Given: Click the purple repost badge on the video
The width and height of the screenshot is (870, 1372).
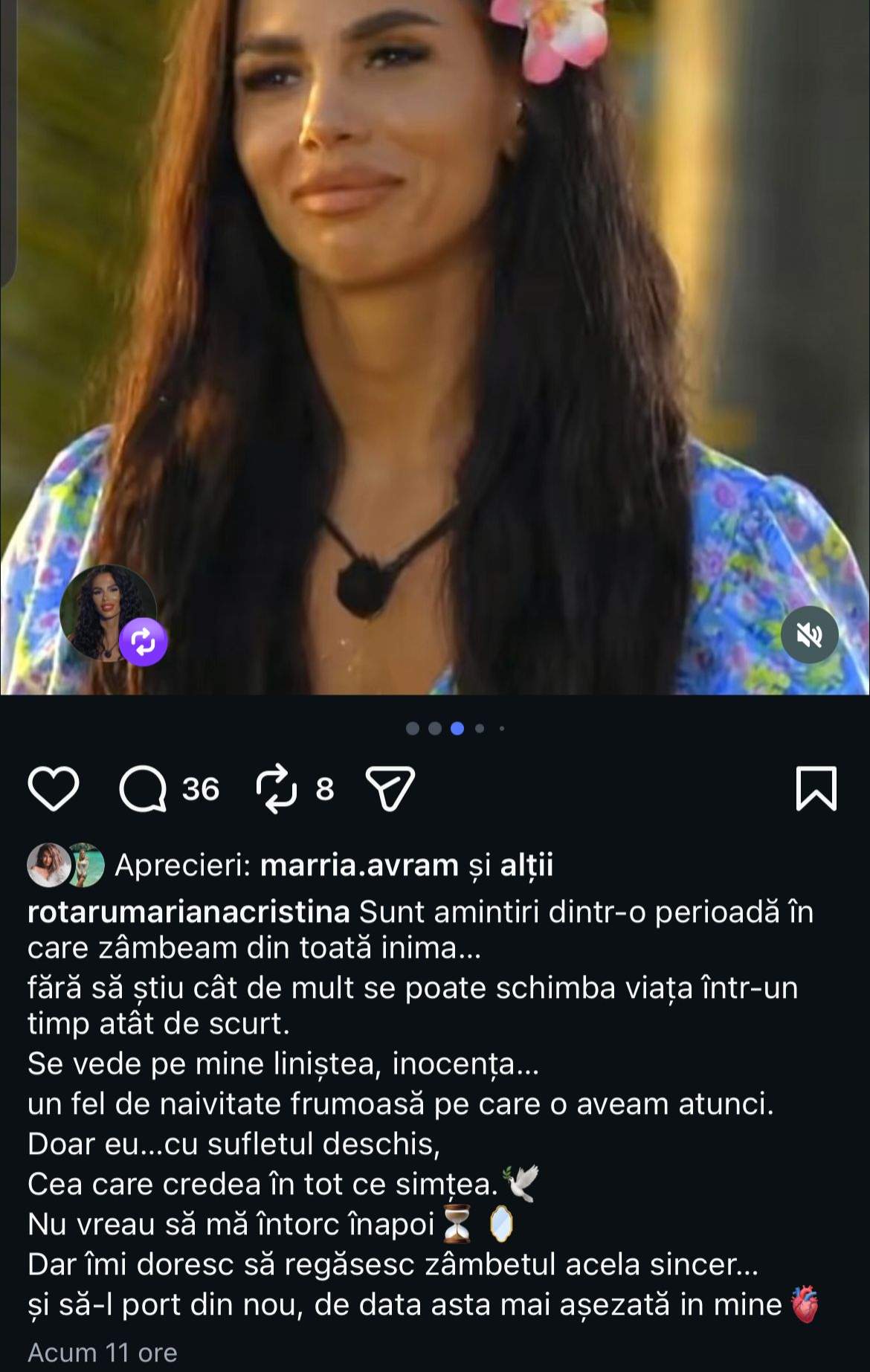Looking at the screenshot, I should point(143,640).
